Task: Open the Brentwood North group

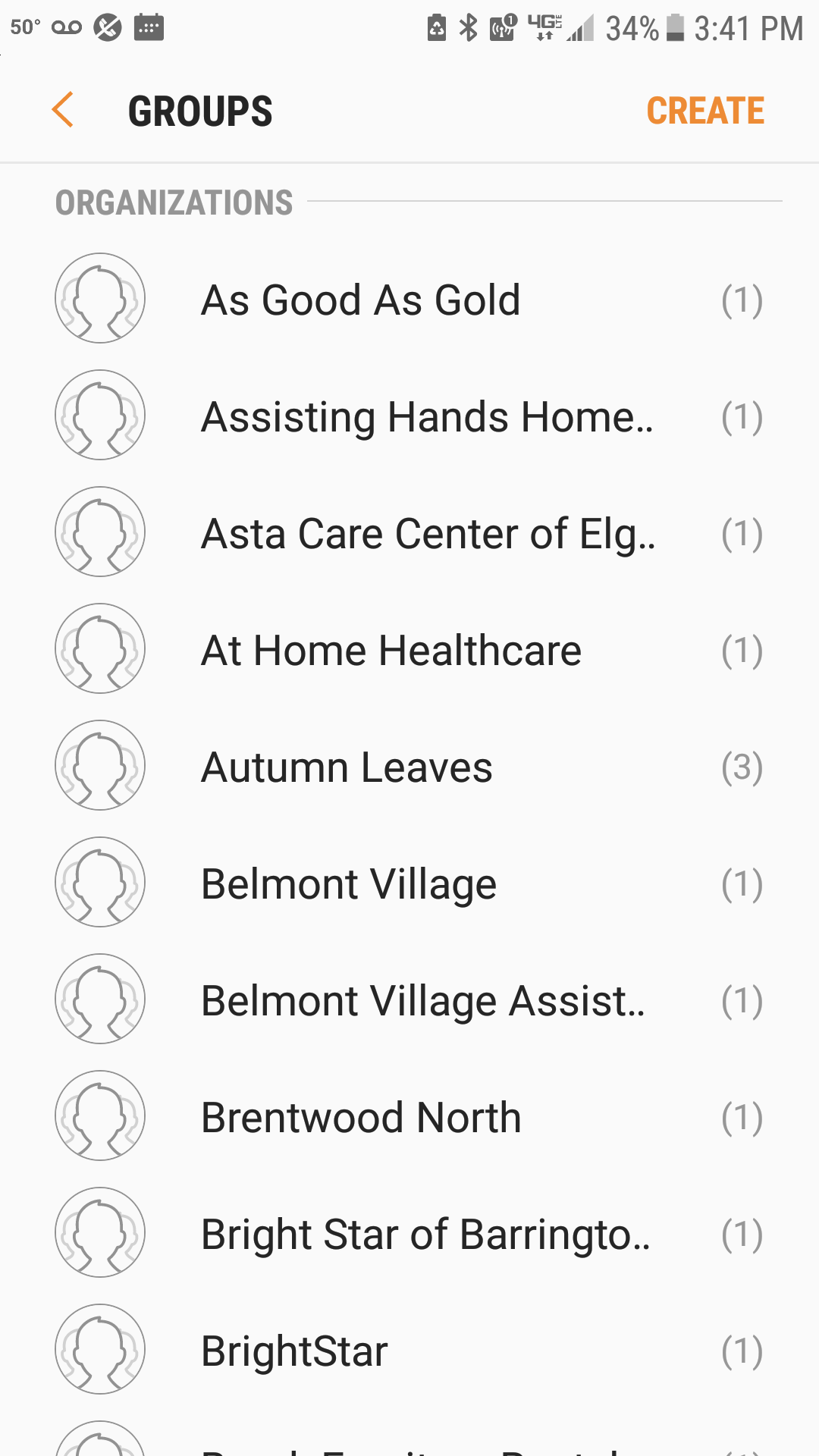Action: tap(409, 1116)
